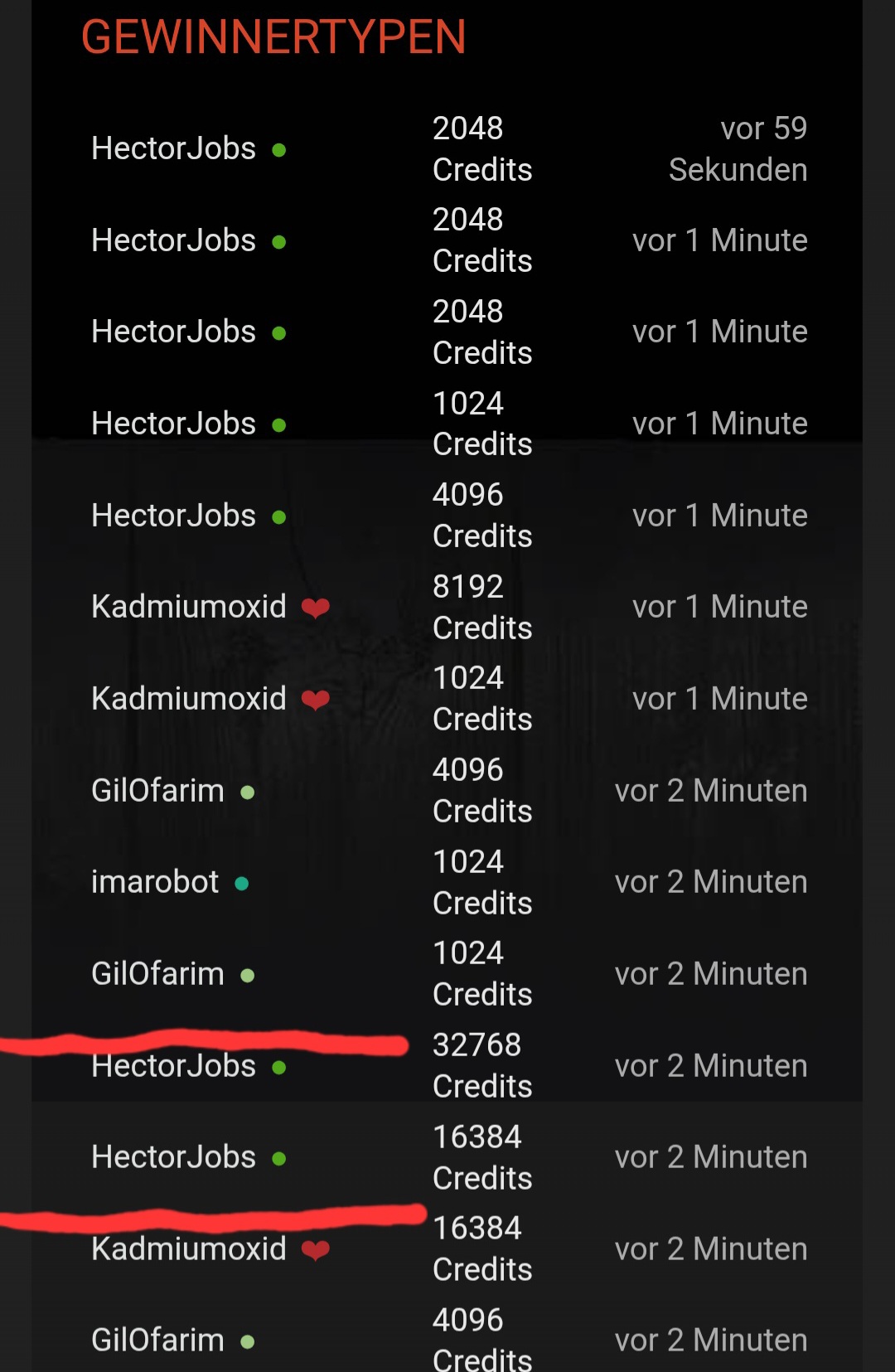Viewport: 895px width, 1372px height.
Task: Select GilOfarim on the 1024 Credits row
Action: (157, 974)
